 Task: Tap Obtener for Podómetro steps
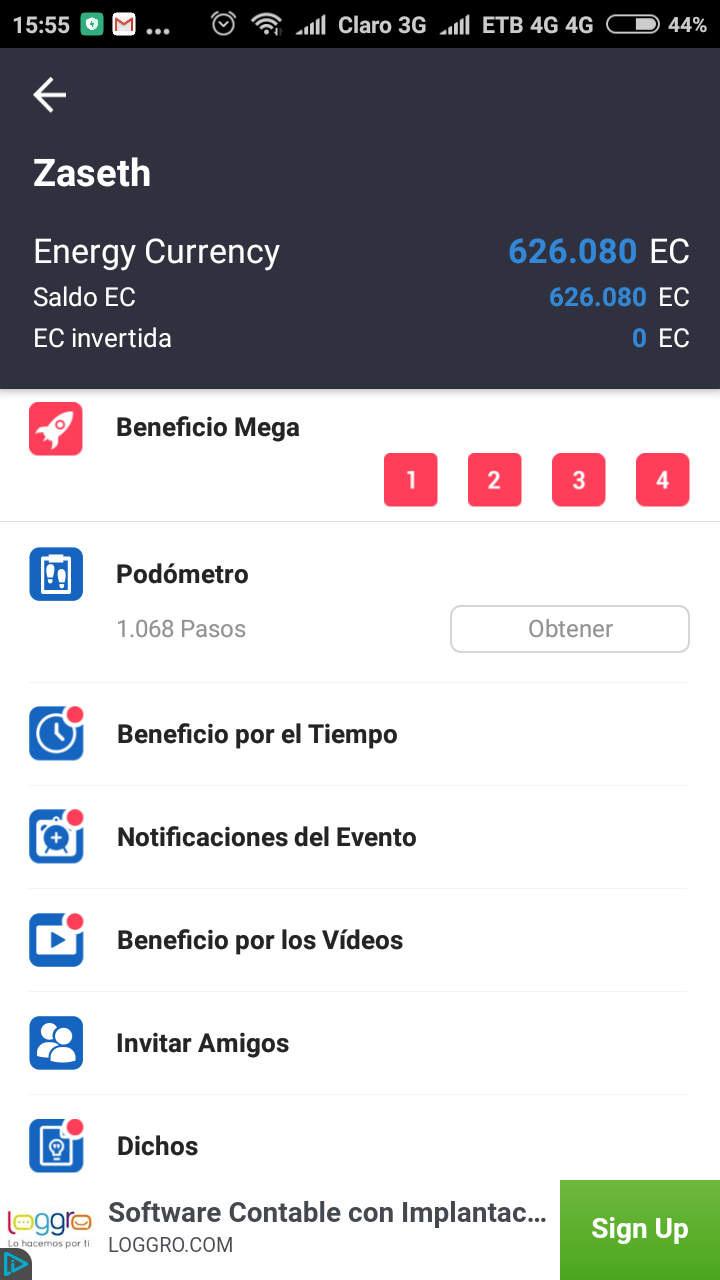(x=569, y=629)
